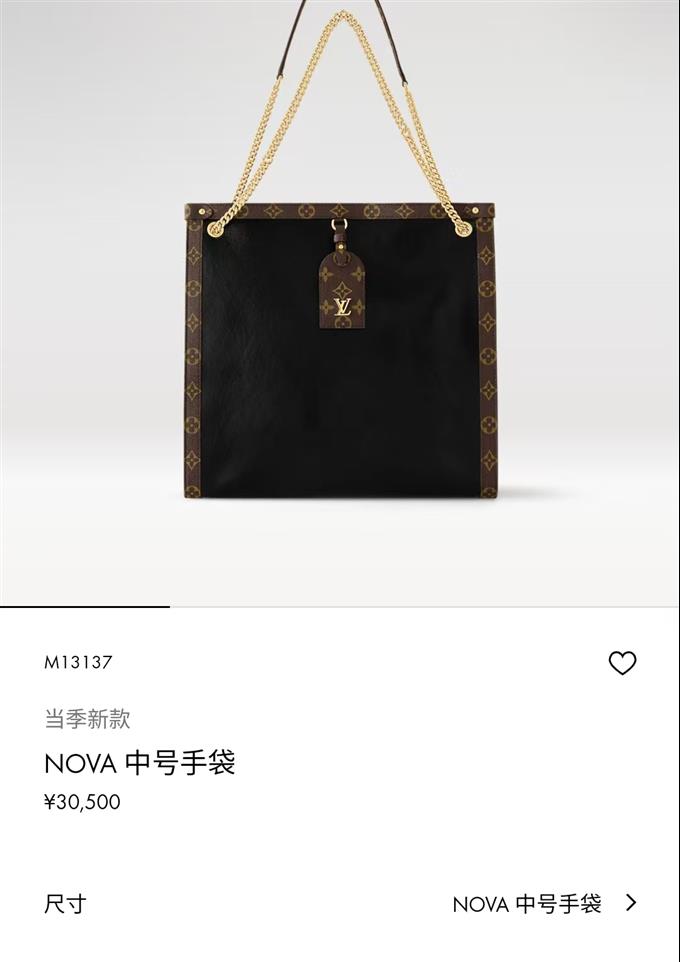Image resolution: width=680 pixels, height=962 pixels.
Task: Add NOVA bag to wishlist with heart icon
Action: click(x=622, y=663)
